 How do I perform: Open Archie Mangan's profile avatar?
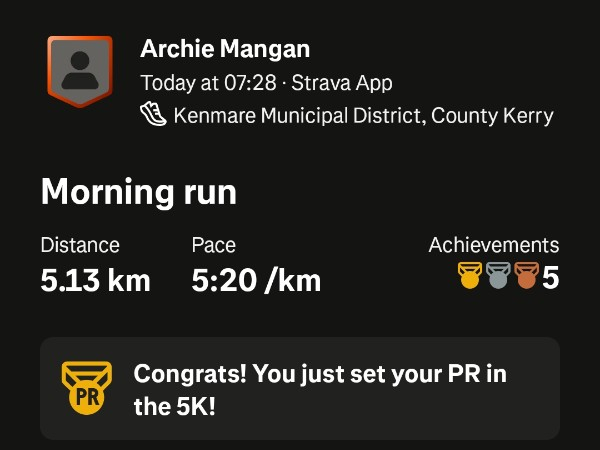(79, 70)
